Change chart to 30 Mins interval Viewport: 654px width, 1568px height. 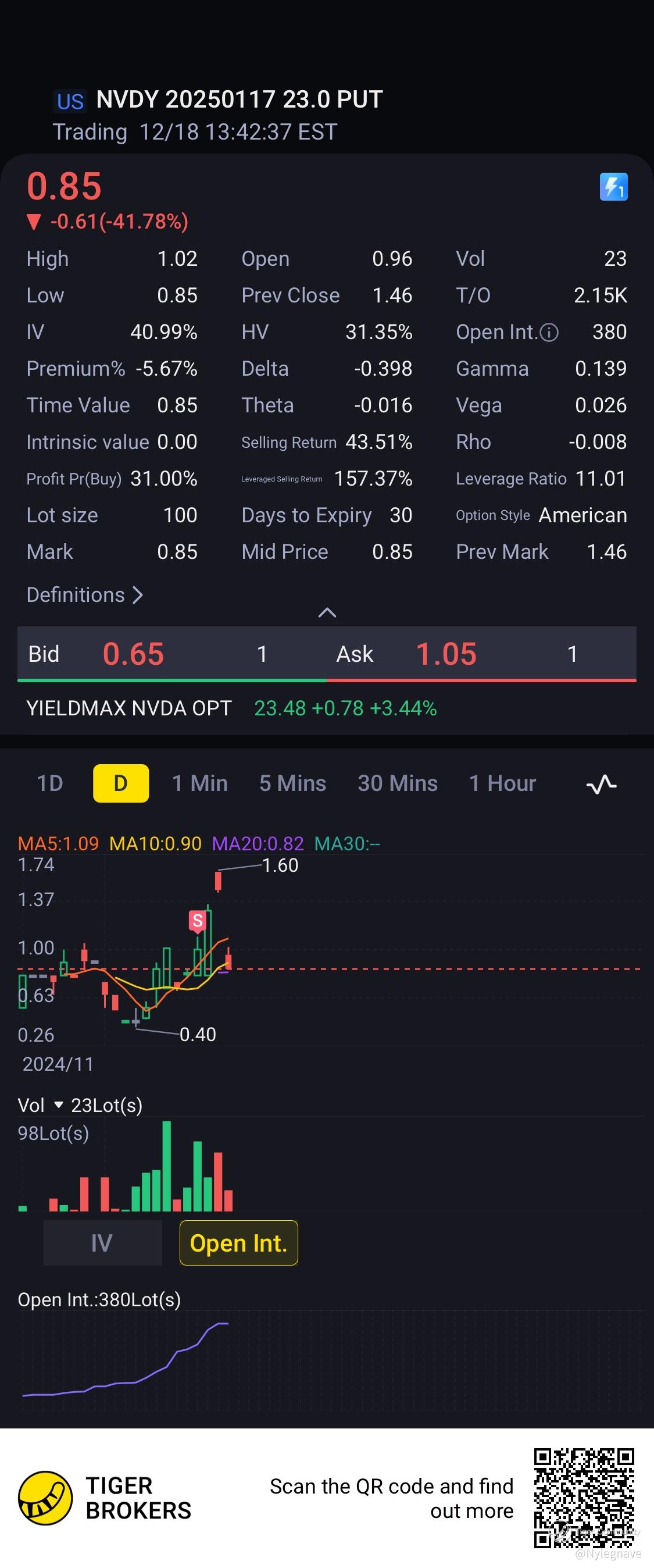tap(397, 783)
